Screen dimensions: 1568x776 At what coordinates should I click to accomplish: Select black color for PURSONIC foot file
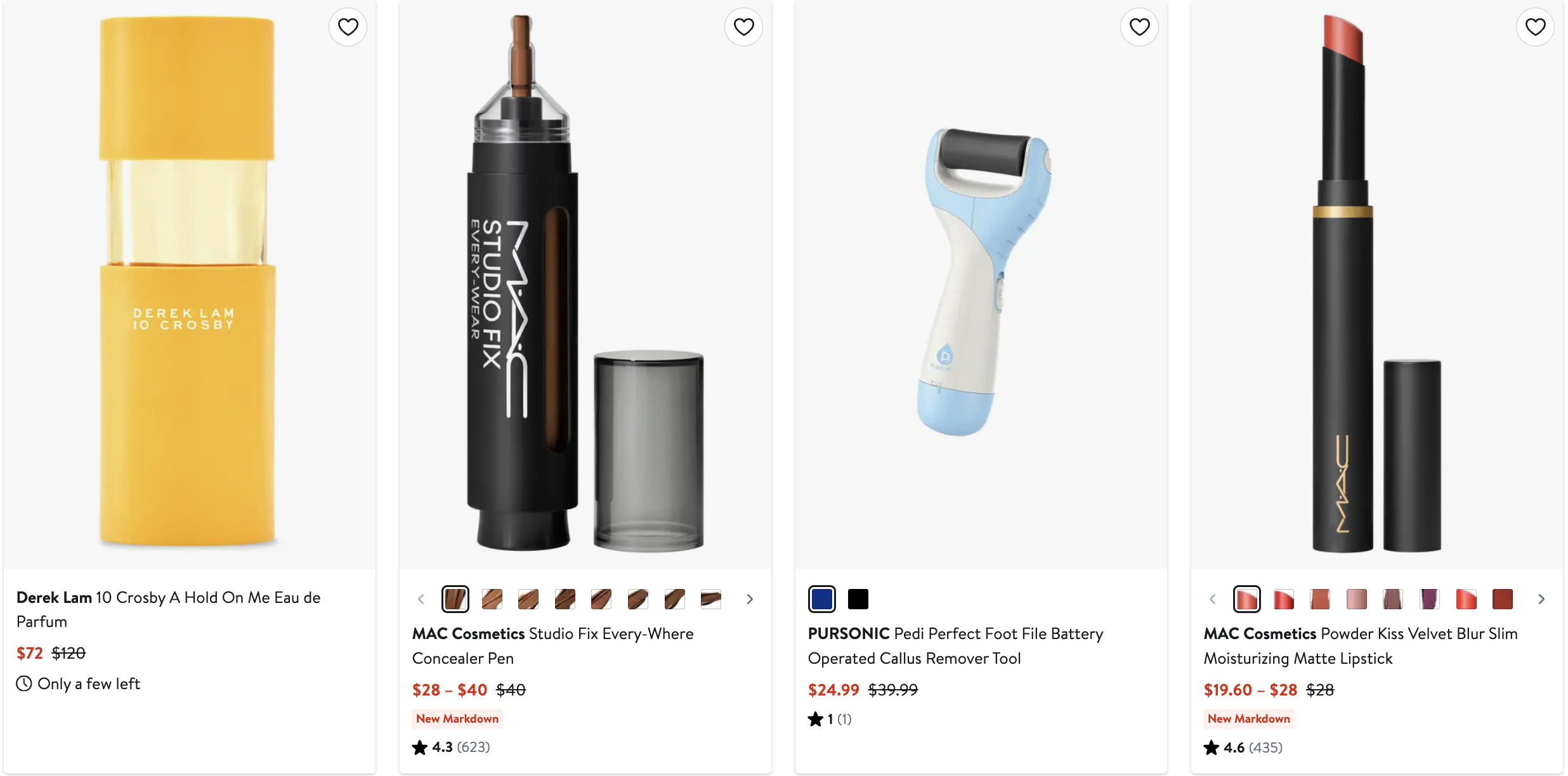pos(858,599)
